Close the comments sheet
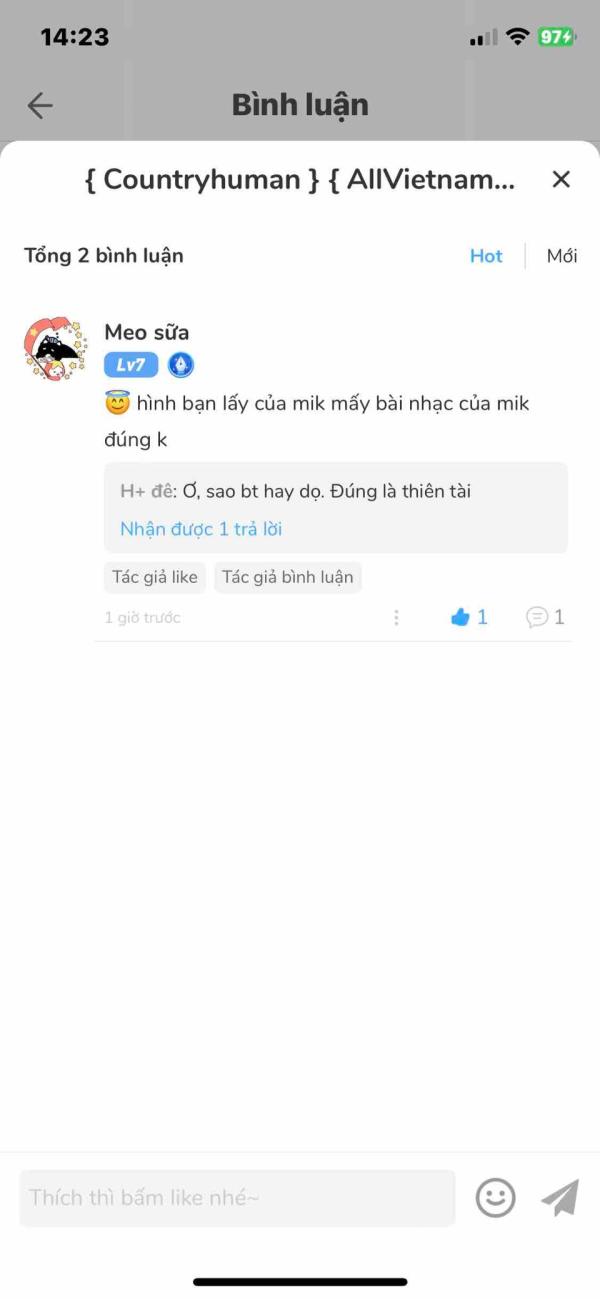This screenshot has width=600, height=1299. point(561,179)
